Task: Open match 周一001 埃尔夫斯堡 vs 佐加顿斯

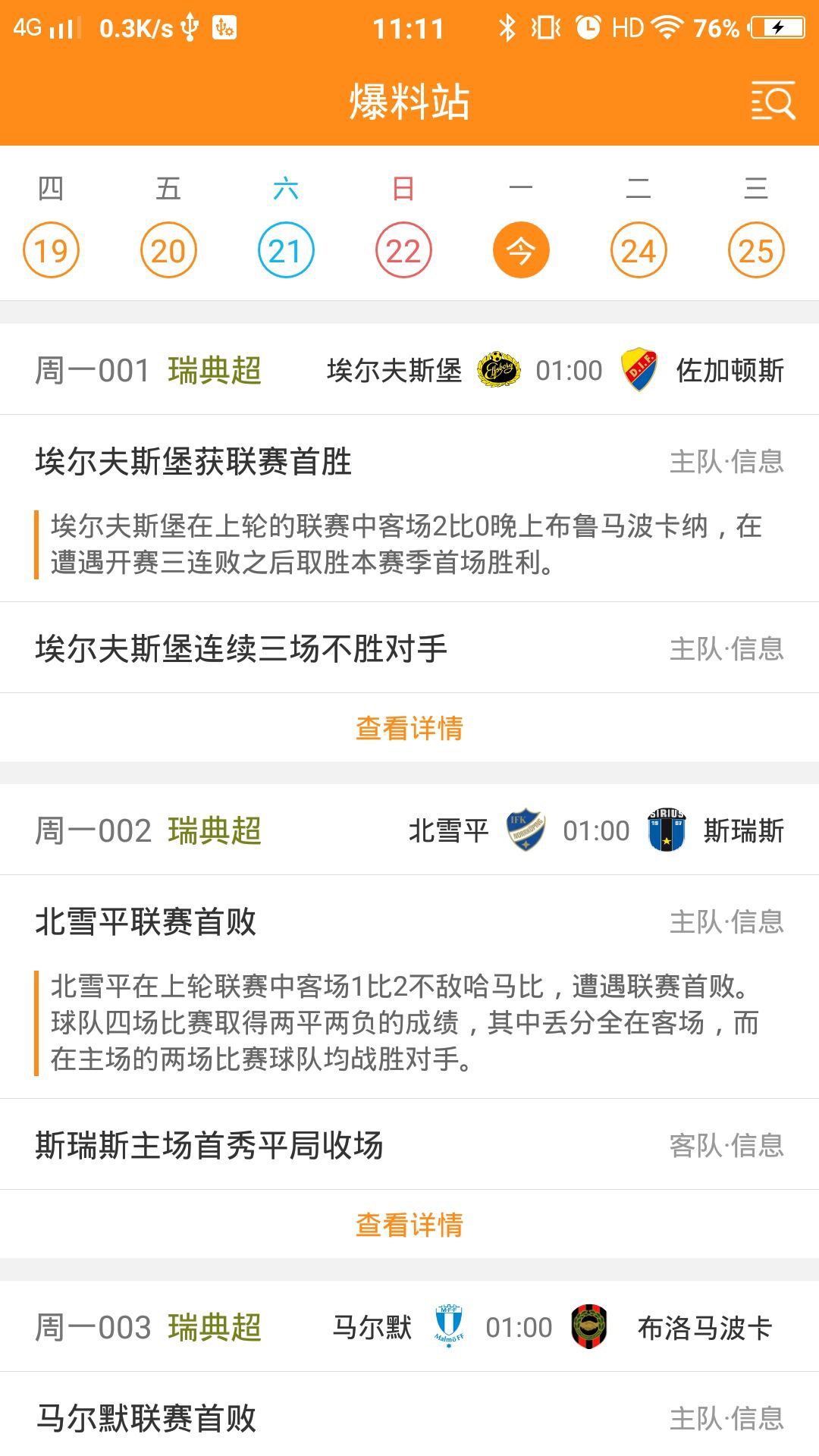Action: coord(409,371)
